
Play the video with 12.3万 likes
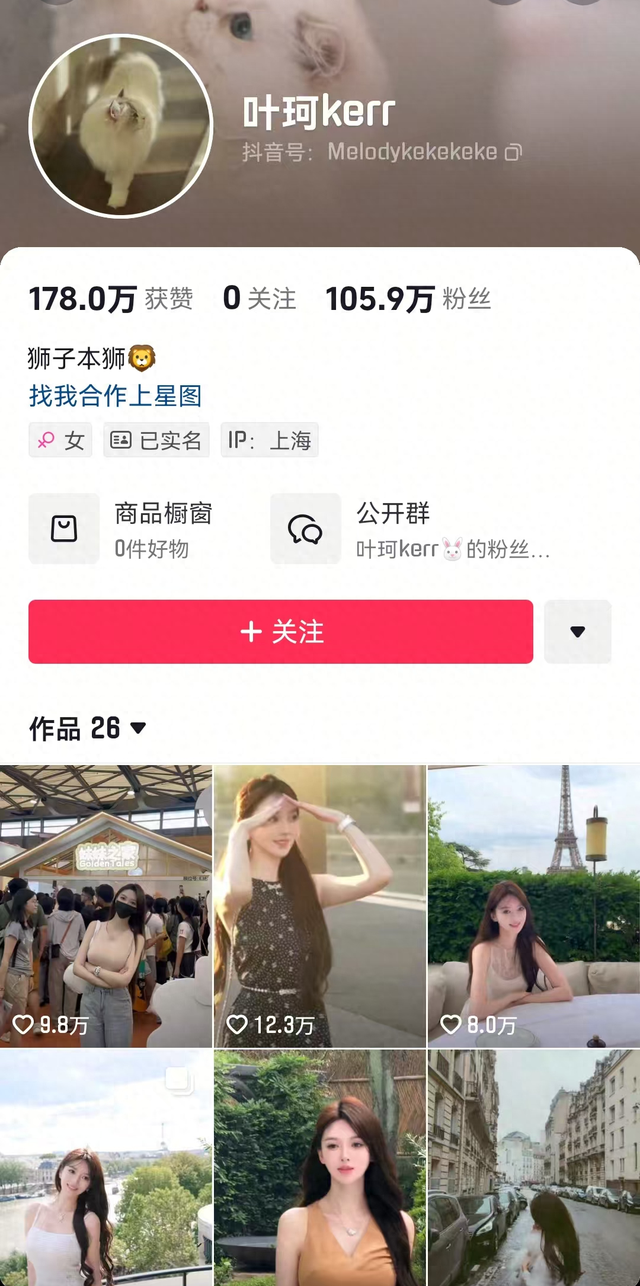pyautogui.click(x=319, y=906)
